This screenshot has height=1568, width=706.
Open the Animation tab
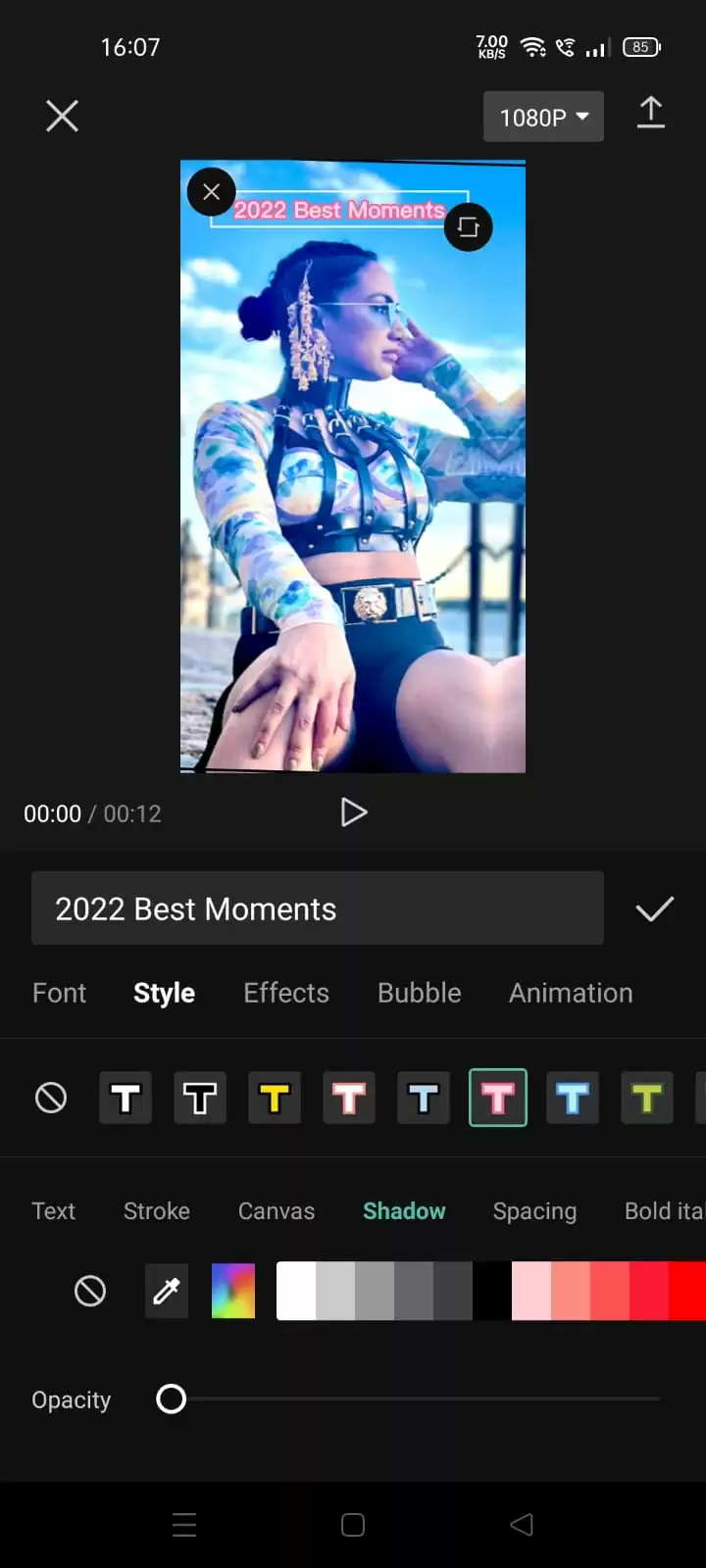(x=571, y=993)
